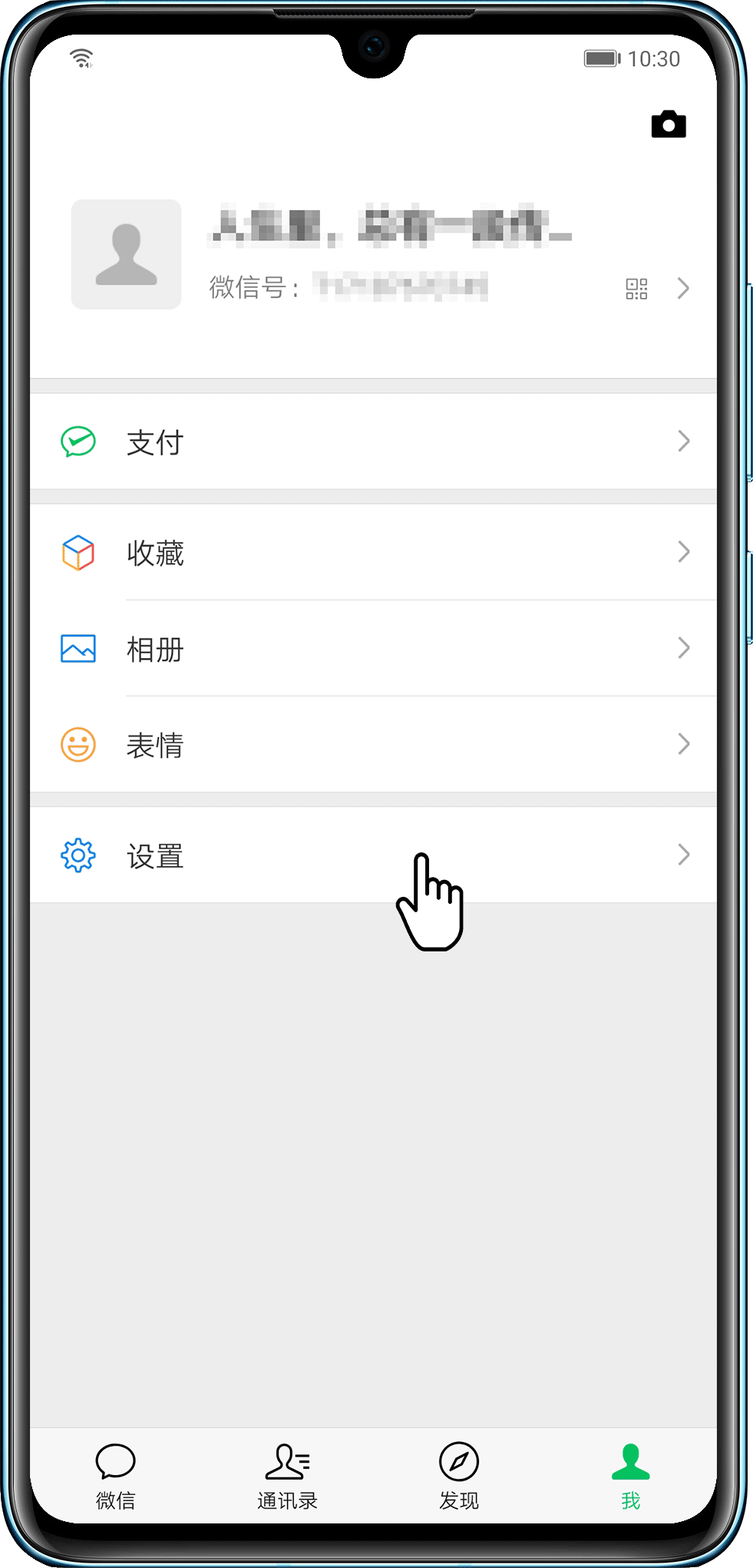Open the 相册 album row
Screen dimensions: 753x1568
[373, 649]
